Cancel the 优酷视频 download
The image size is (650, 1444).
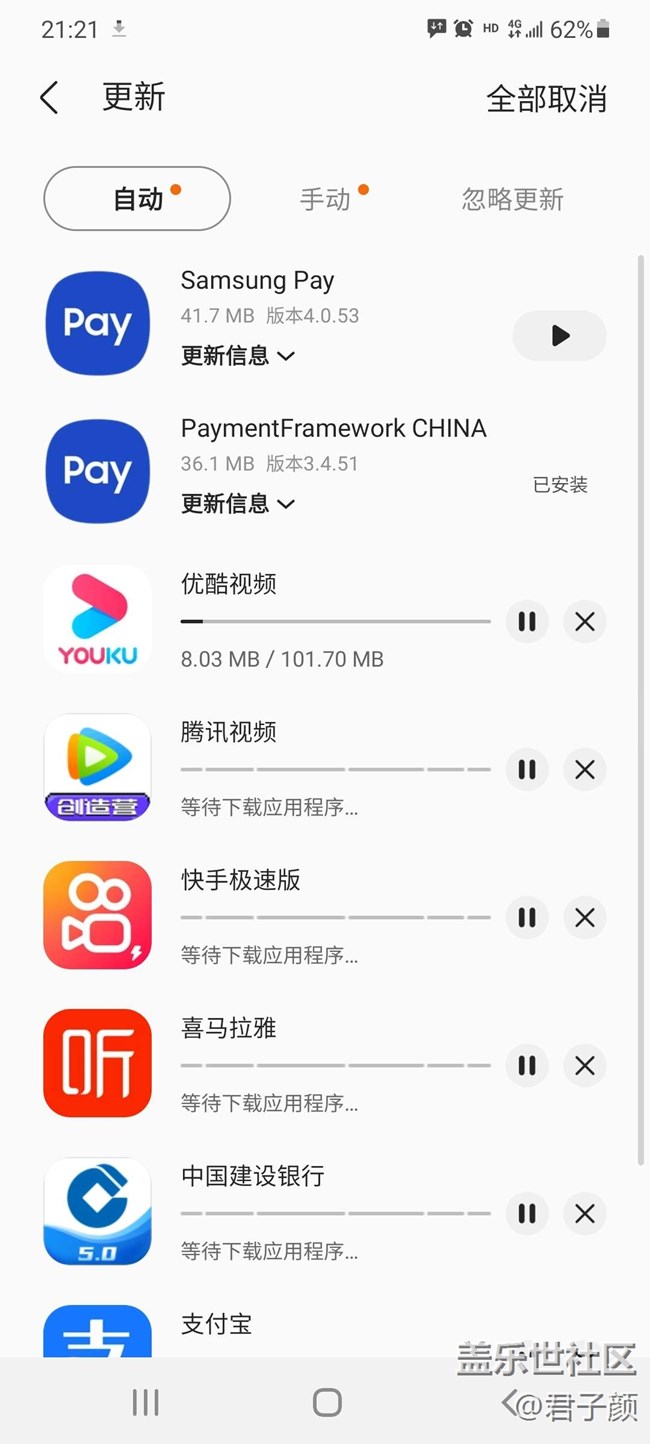(585, 622)
